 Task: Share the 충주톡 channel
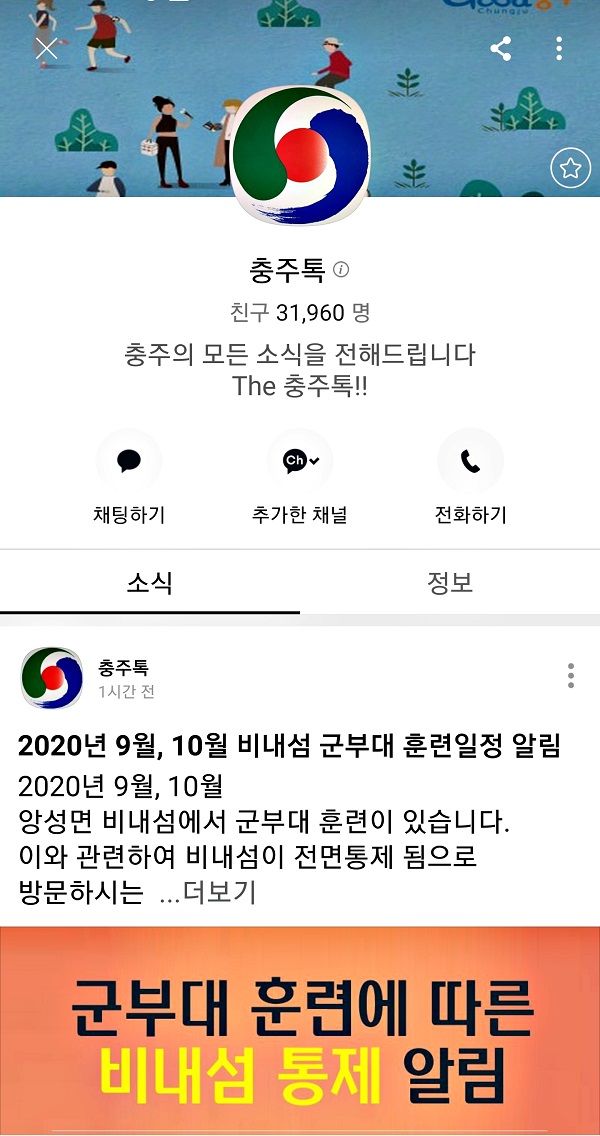coord(501,48)
